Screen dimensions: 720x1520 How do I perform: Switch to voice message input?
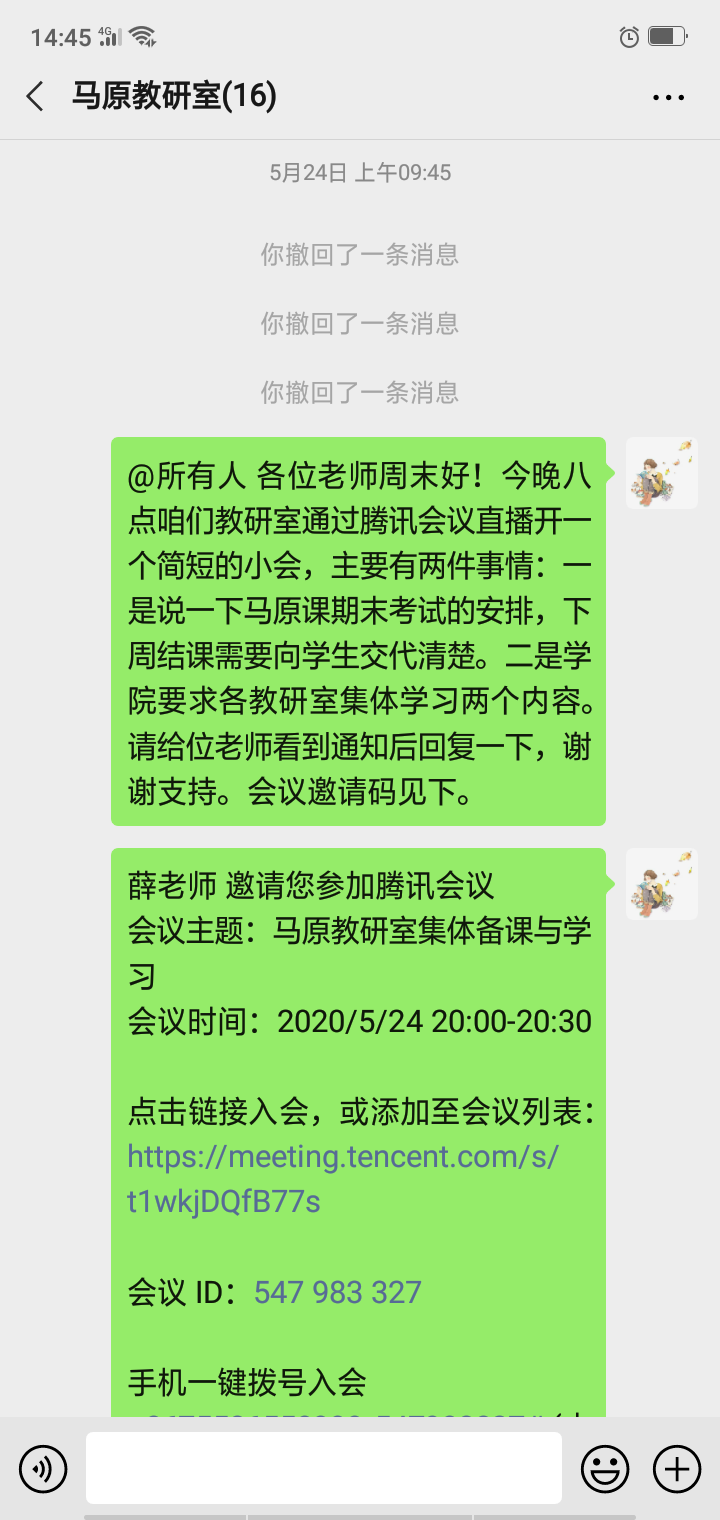[43, 1469]
